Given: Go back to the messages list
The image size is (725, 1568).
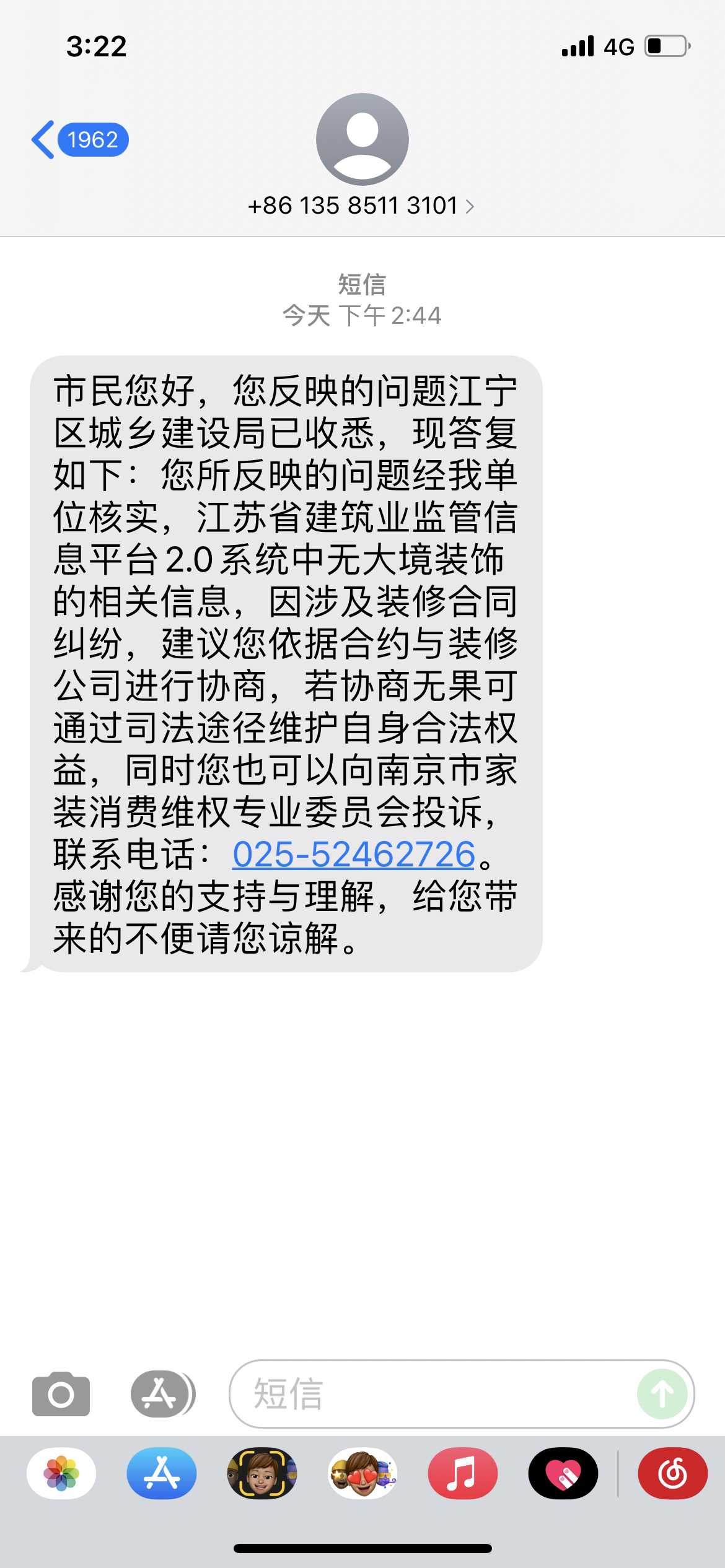Looking at the screenshot, I should coord(77,140).
